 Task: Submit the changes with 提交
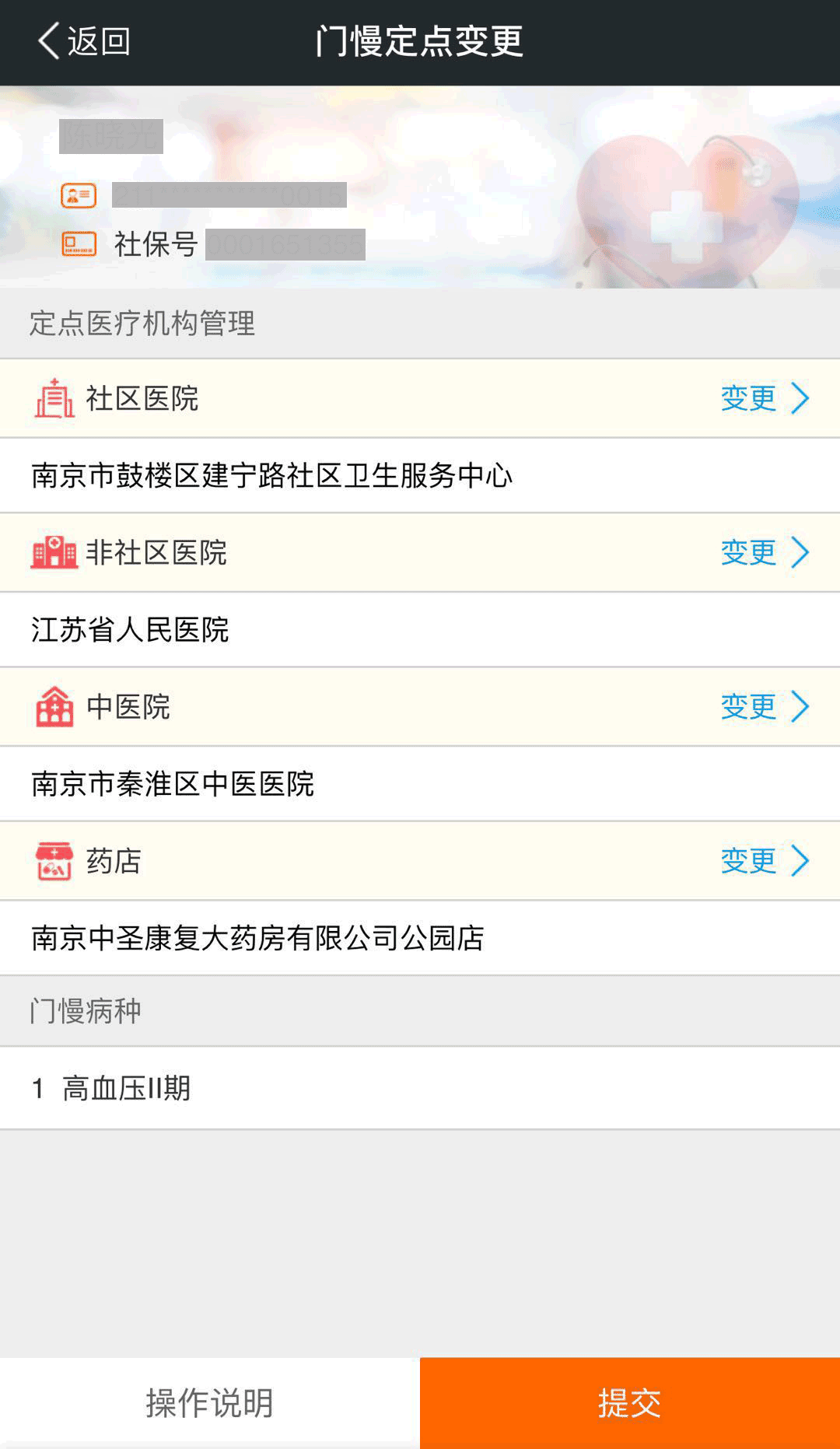[x=630, y=1403]
